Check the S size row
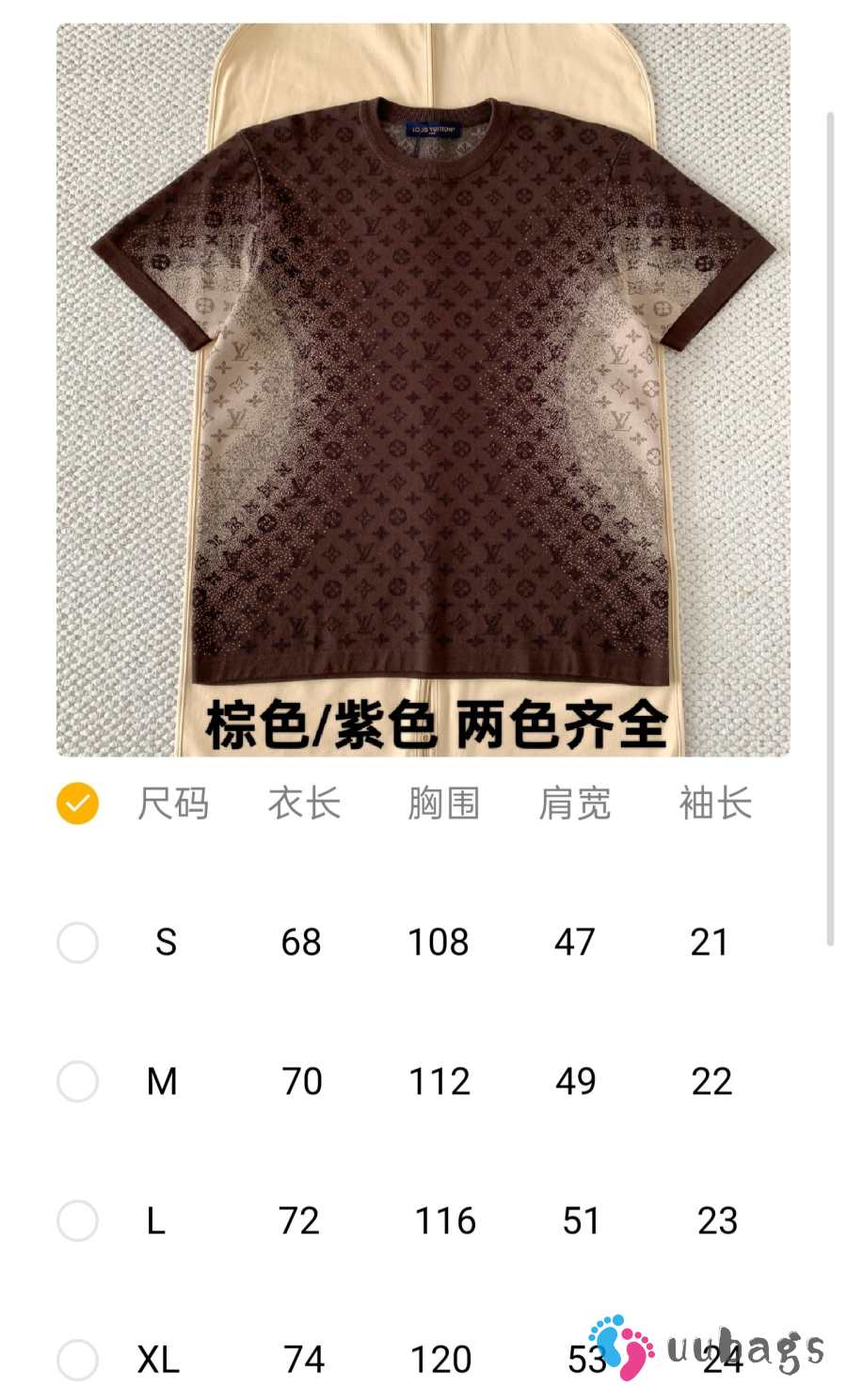This screenshot has height=1400, width=847. 77,942
